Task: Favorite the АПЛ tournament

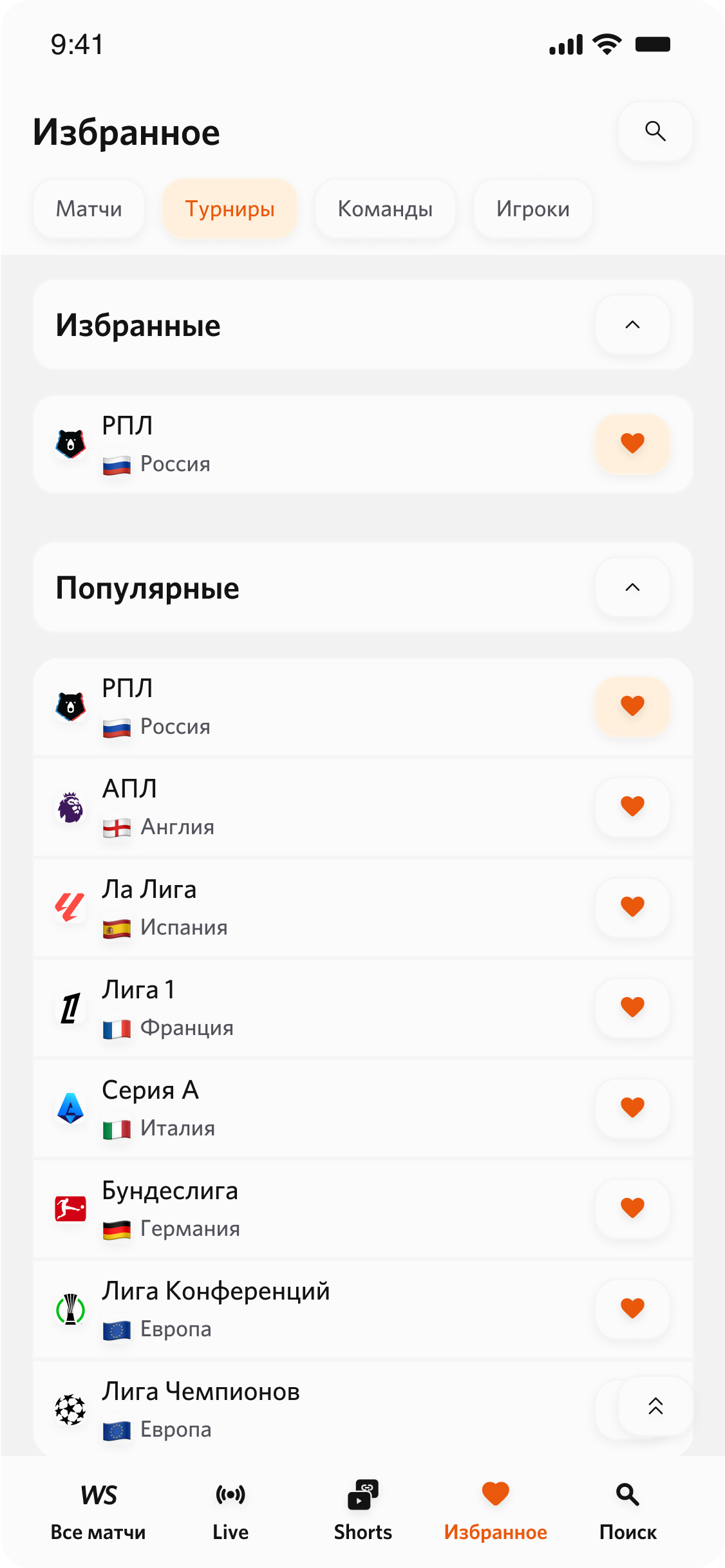Action: tap(632, 807)
